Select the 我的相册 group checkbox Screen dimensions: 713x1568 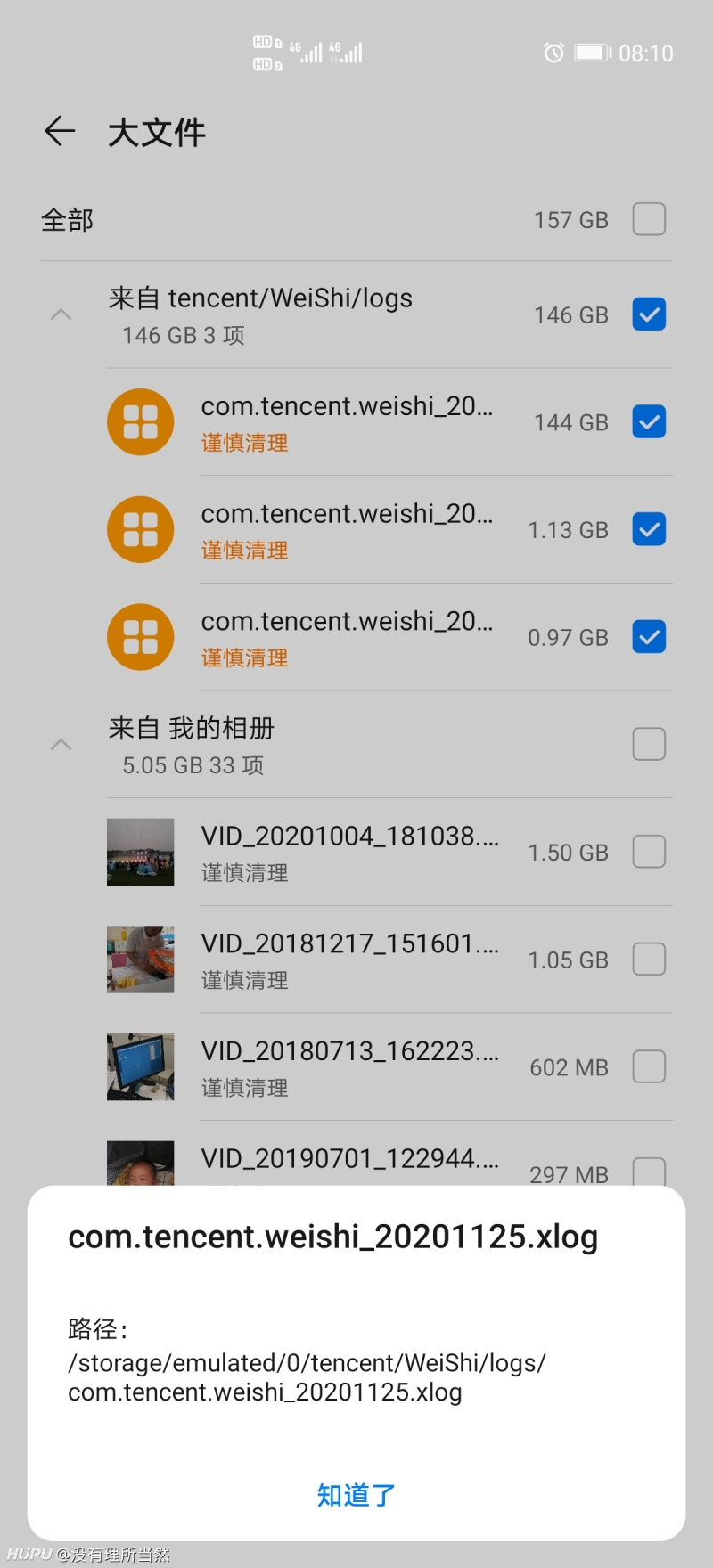[648, 745]
